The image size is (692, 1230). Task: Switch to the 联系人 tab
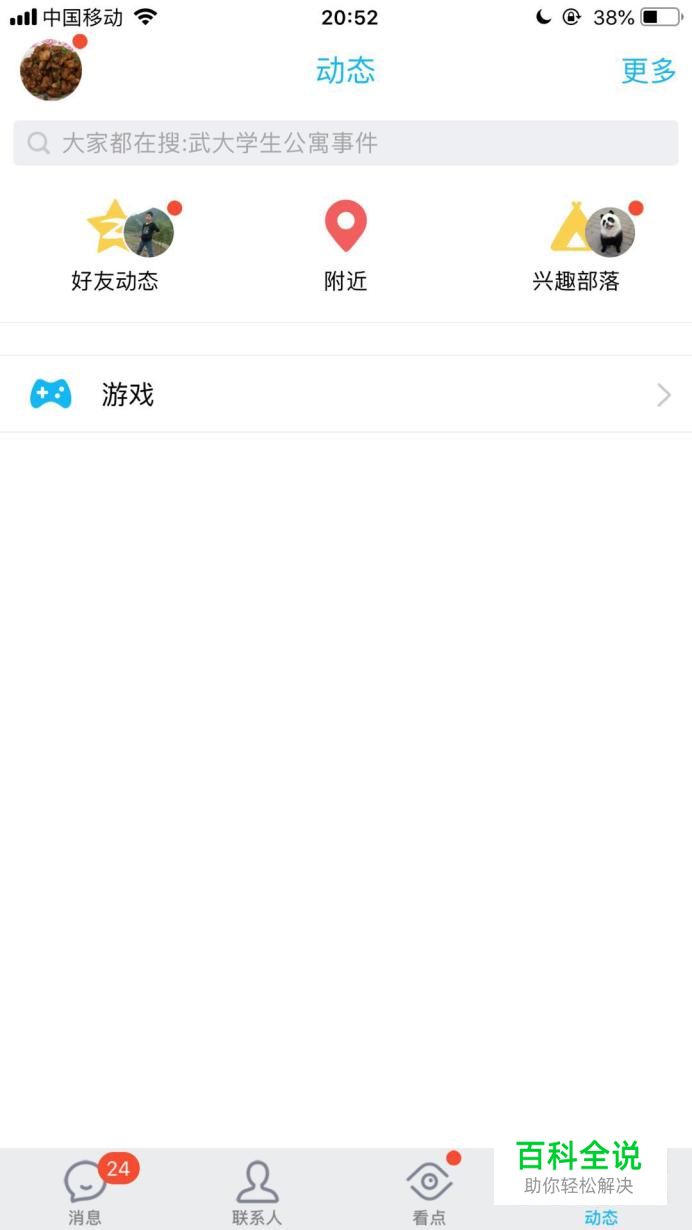[x=258, y=1191]
